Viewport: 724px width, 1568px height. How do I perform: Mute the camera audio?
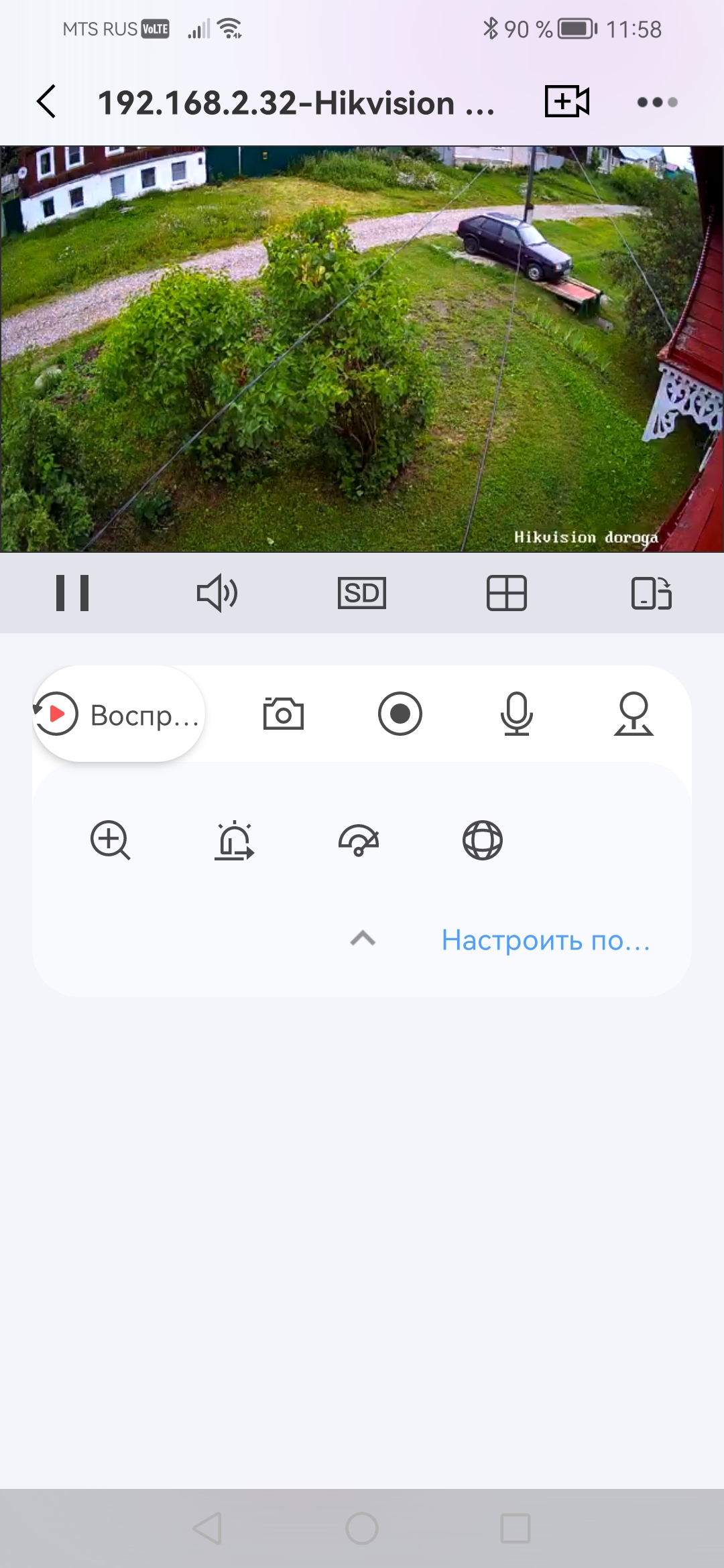tap(217, 593)
